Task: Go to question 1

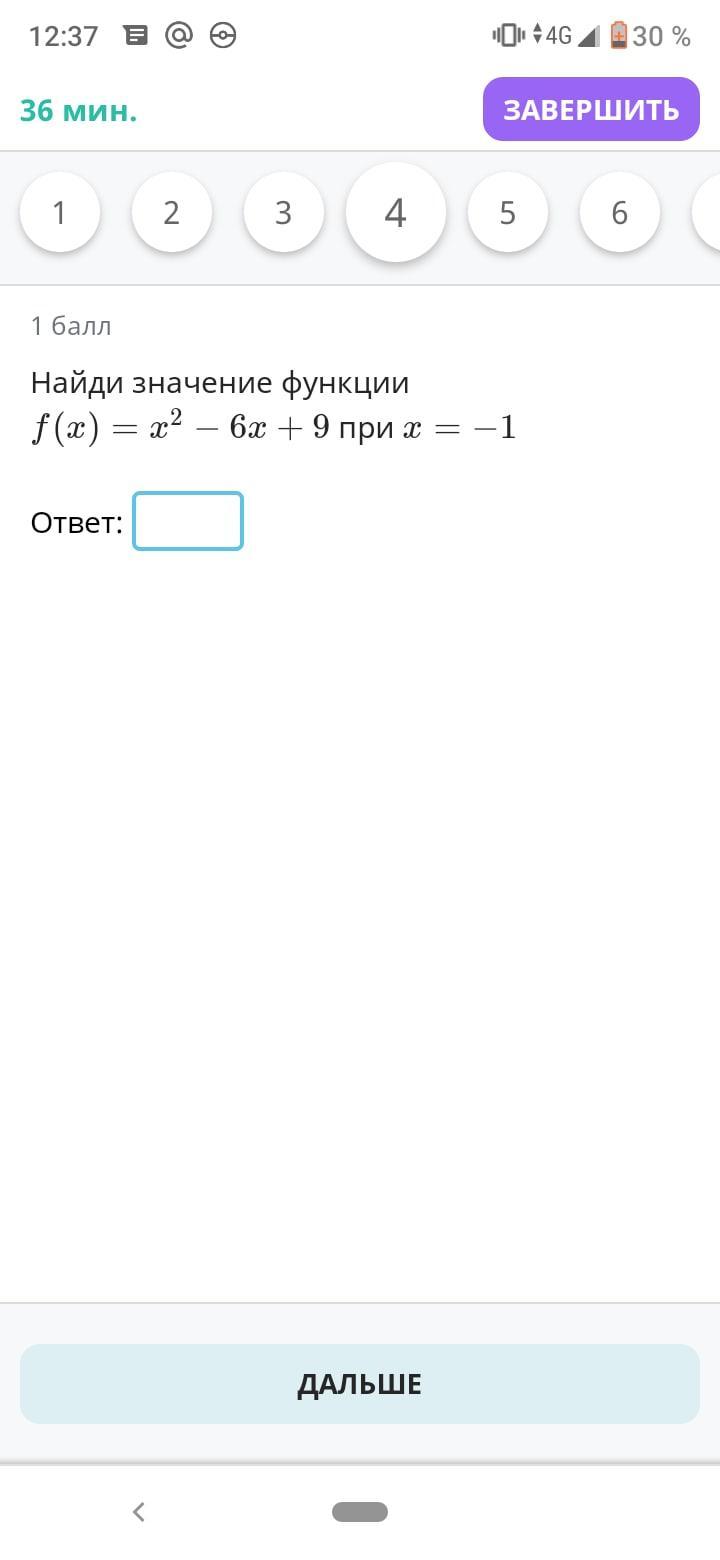Action: 60,212
